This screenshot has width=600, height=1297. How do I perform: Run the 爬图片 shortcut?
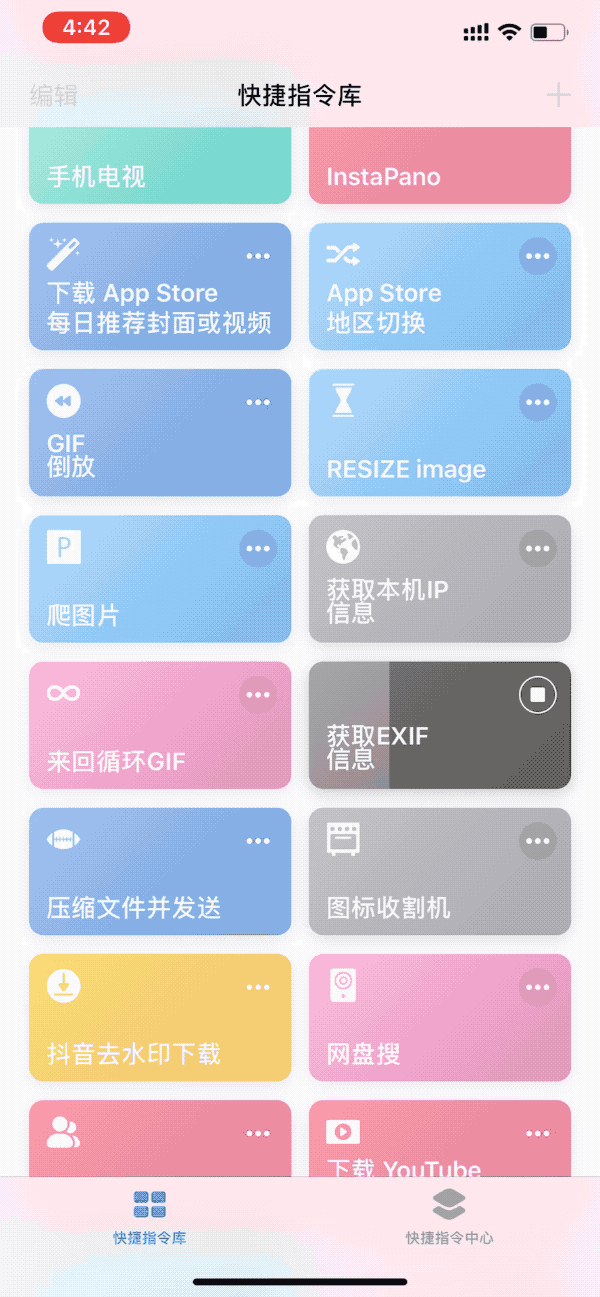coord(160,579)
